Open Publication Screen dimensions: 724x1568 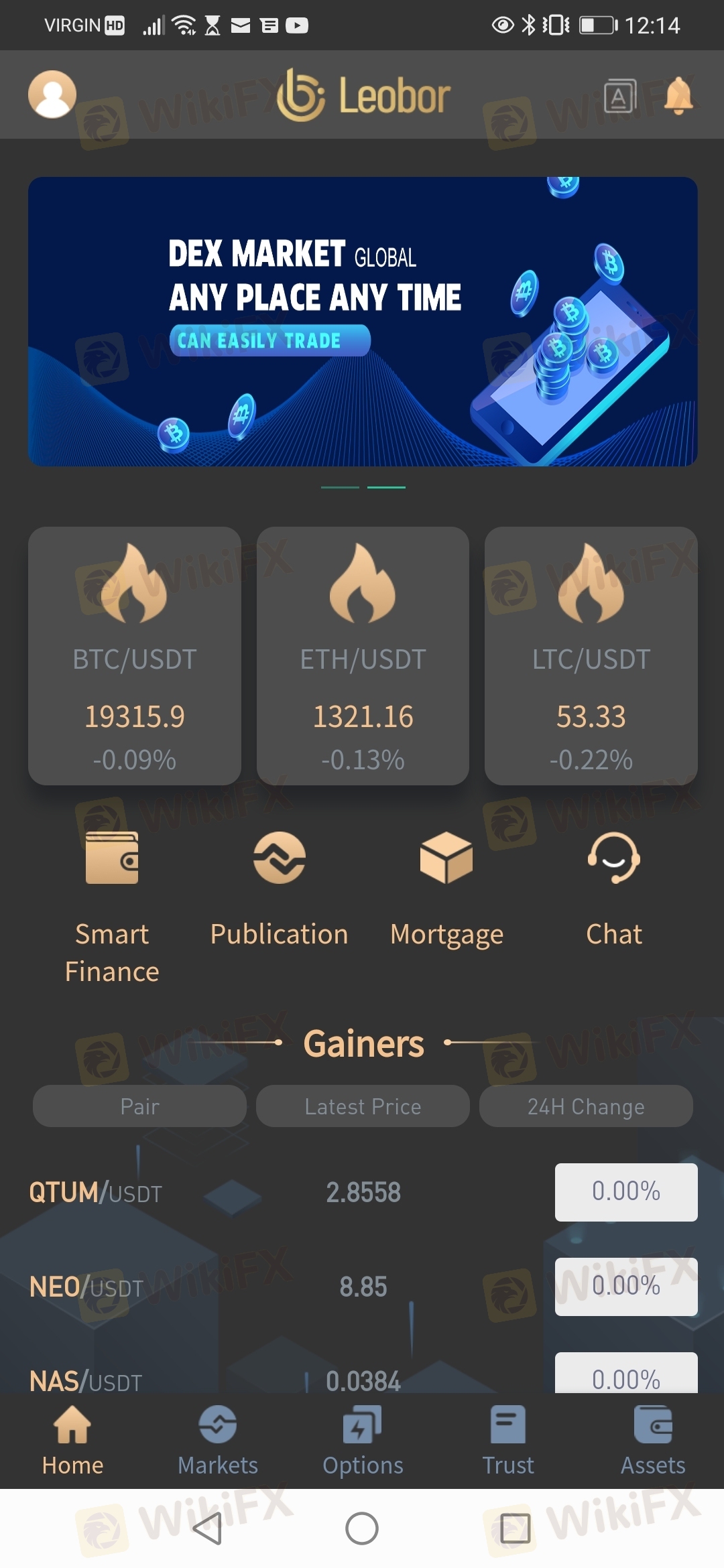coord(280,889)
